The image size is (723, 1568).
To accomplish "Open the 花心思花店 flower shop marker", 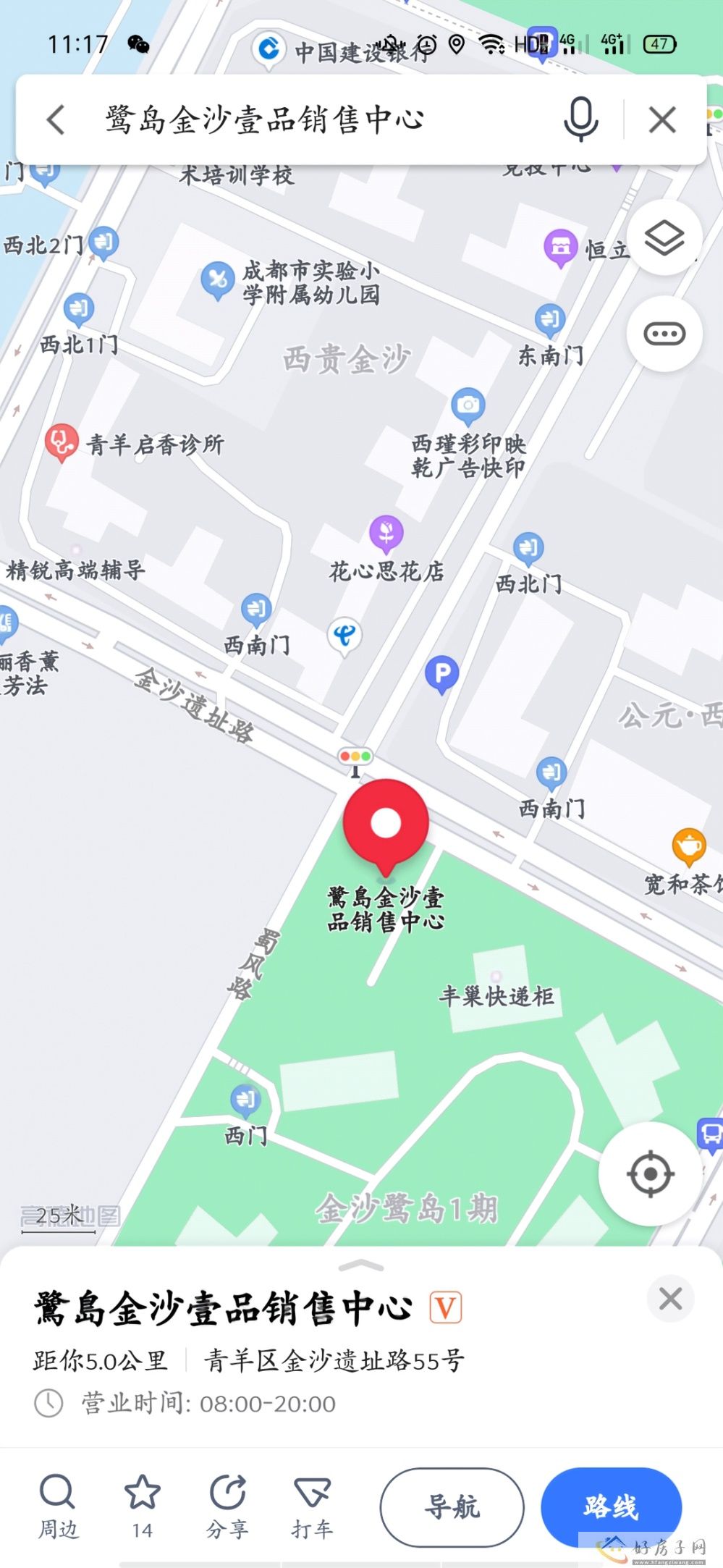I will tap(386, 534).
